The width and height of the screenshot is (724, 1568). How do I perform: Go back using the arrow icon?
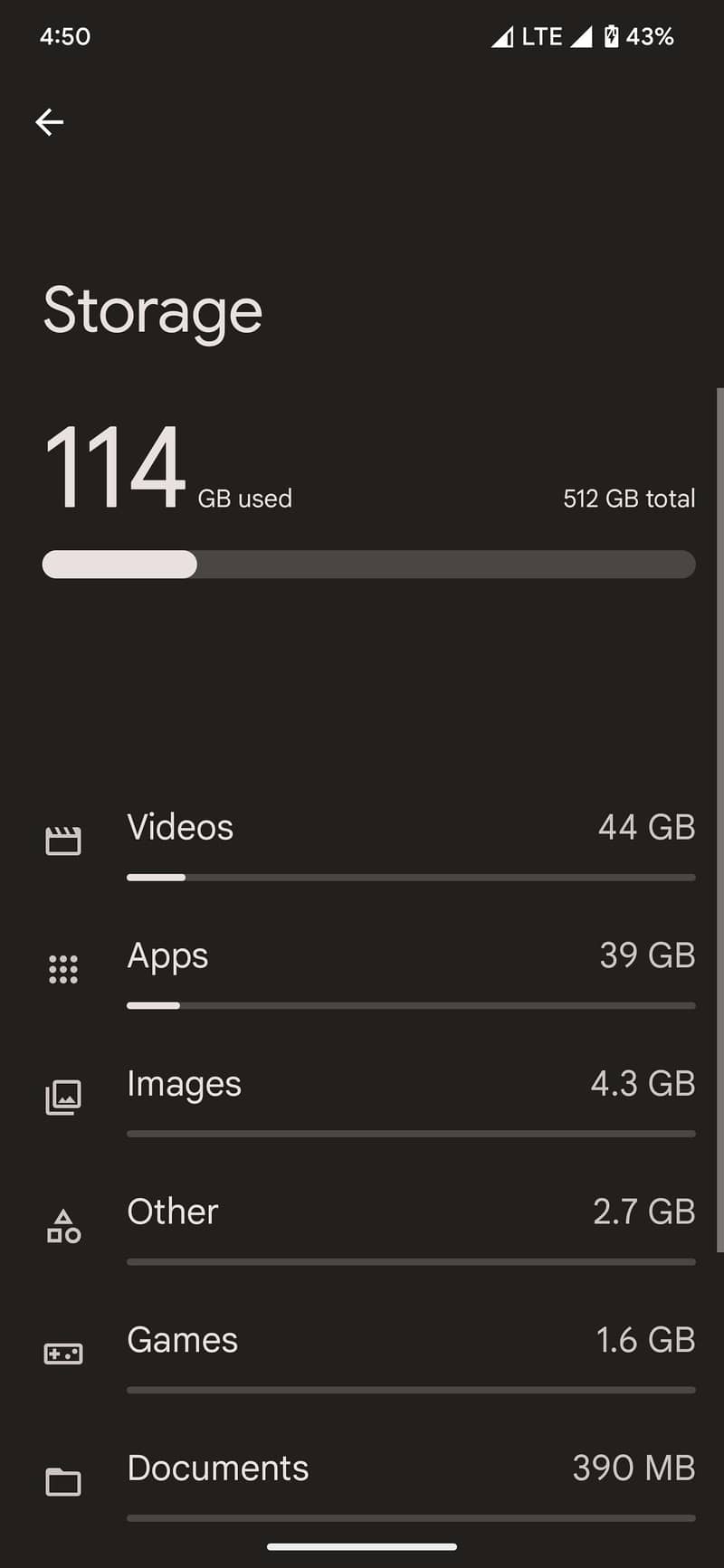tap(50, 122)
